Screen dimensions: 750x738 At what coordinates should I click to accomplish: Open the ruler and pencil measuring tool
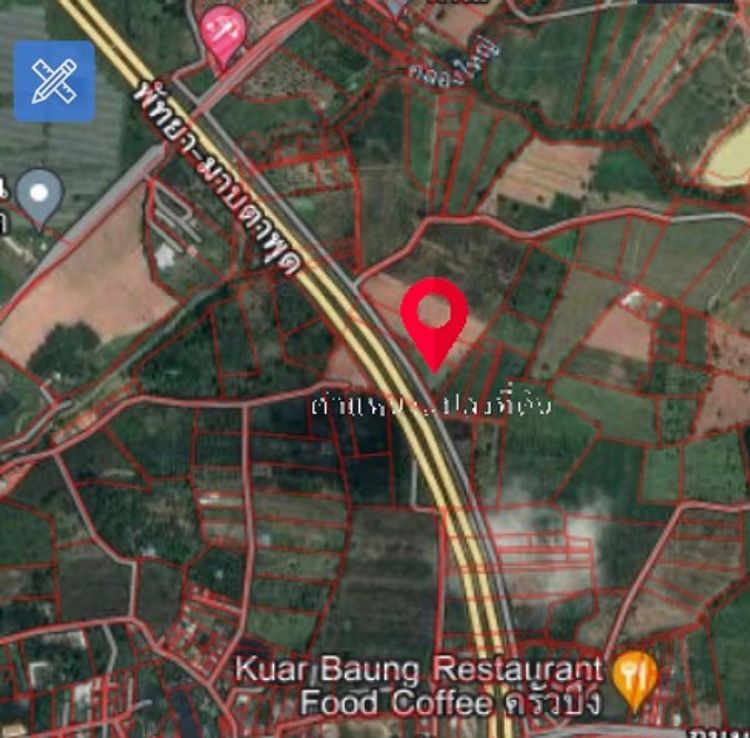[x=54, y=81]
